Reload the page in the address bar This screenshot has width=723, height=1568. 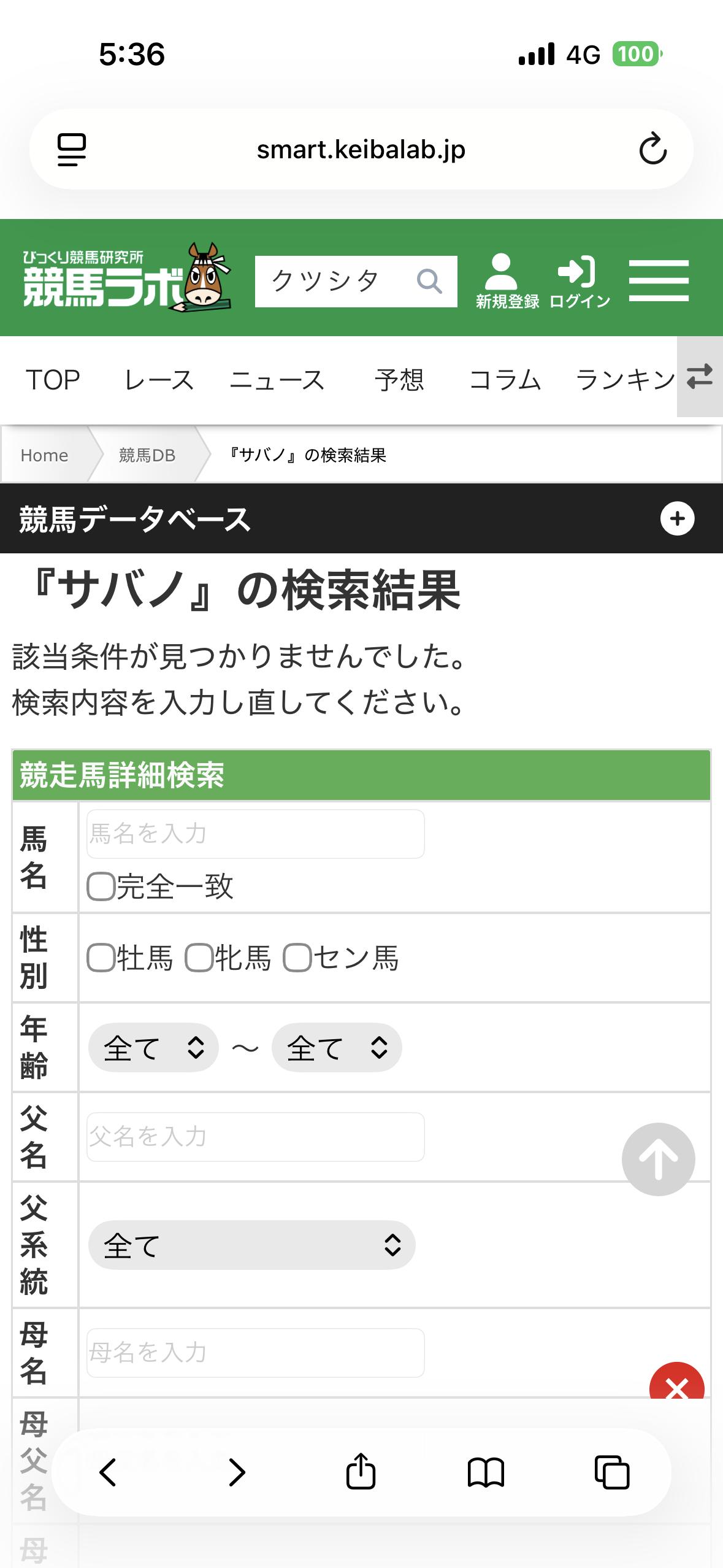point(652,149)
